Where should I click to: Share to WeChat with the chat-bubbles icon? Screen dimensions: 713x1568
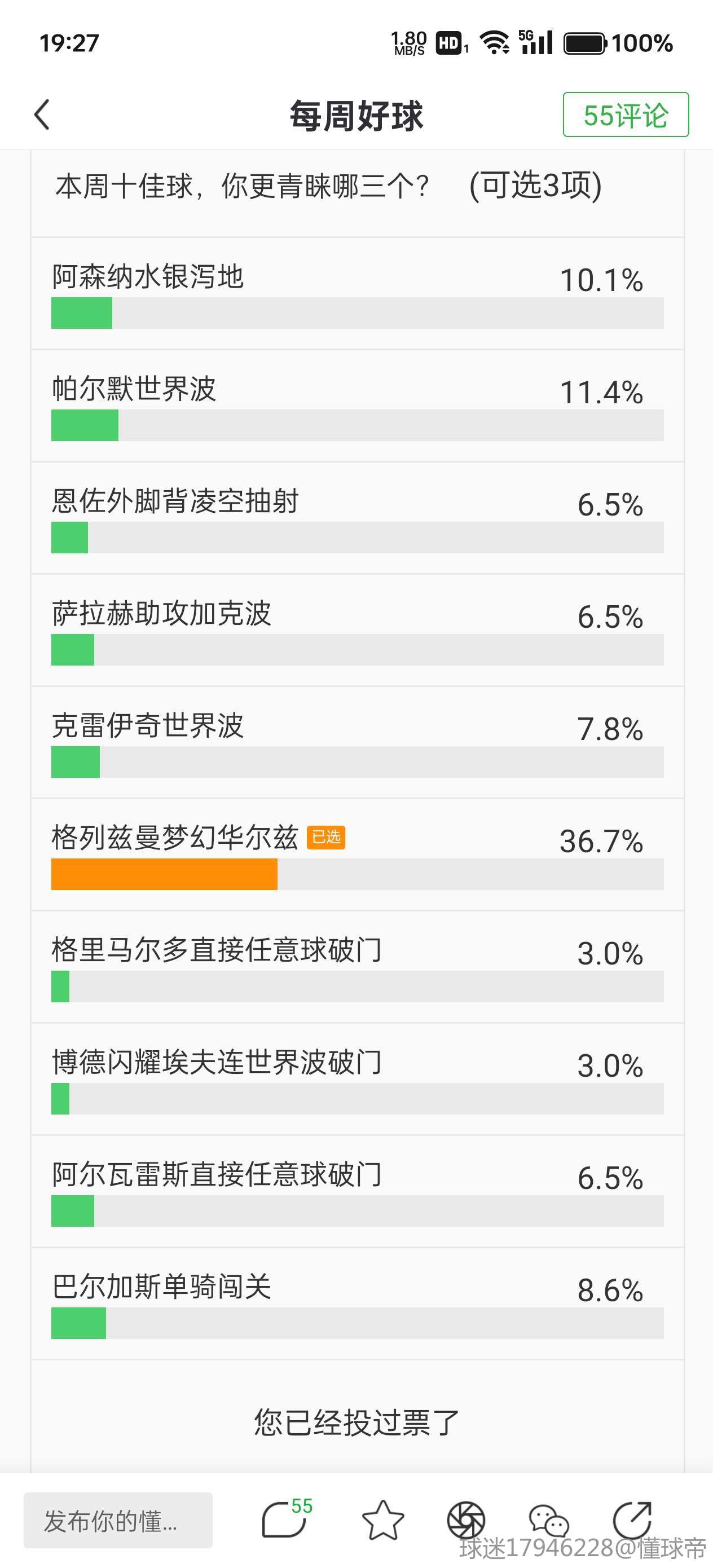pos(549,1520)
